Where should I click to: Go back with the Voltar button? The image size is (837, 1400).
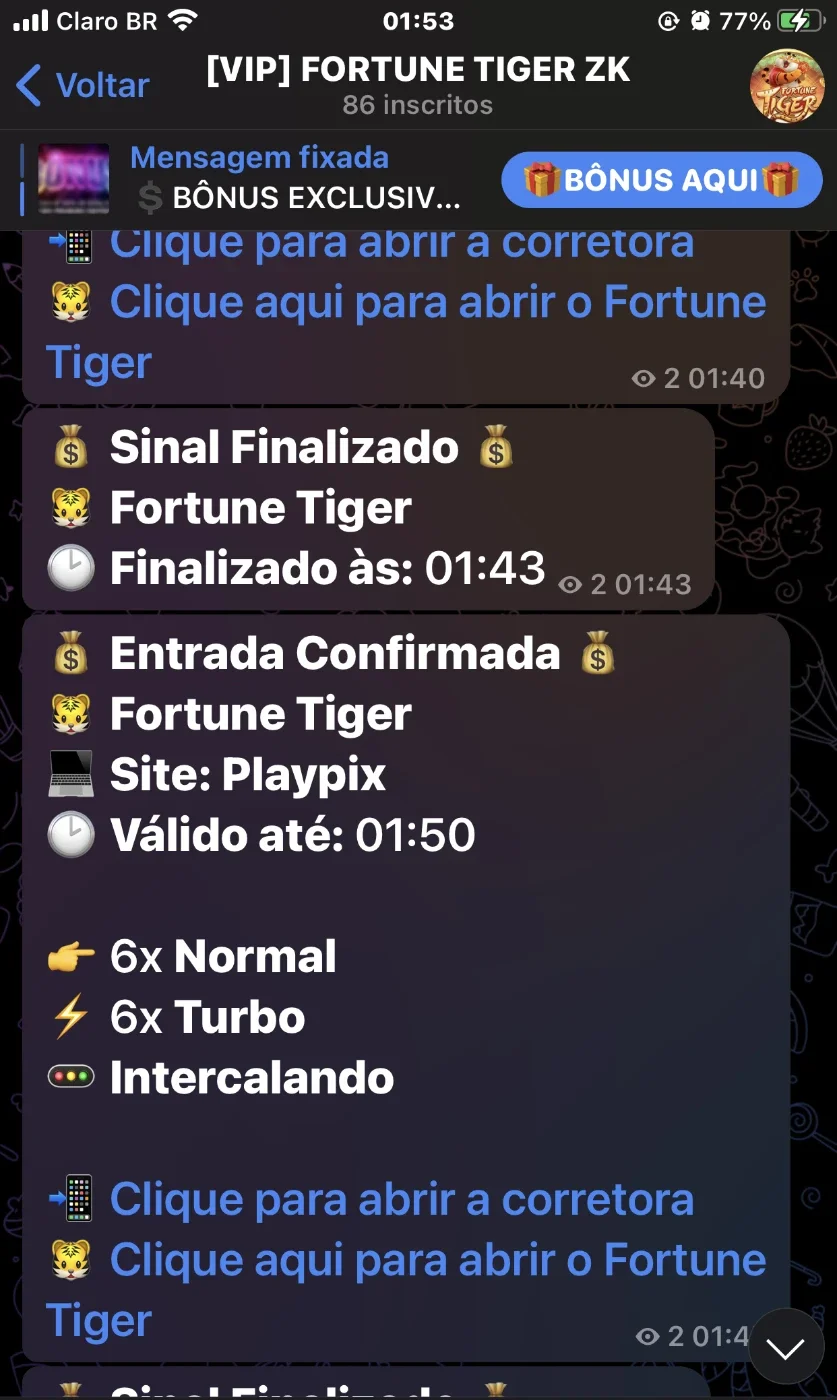(83, 86)
